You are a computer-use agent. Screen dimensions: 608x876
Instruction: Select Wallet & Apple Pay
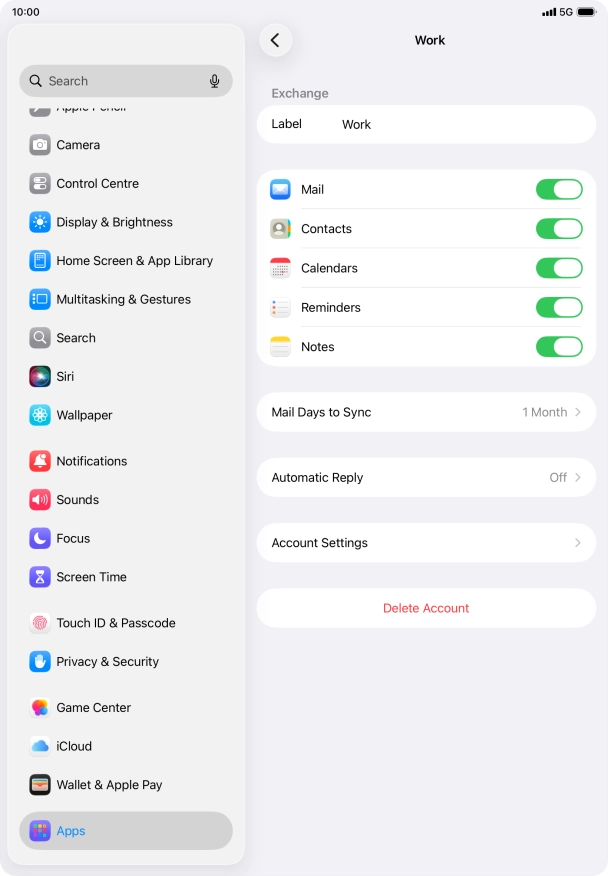109,785
